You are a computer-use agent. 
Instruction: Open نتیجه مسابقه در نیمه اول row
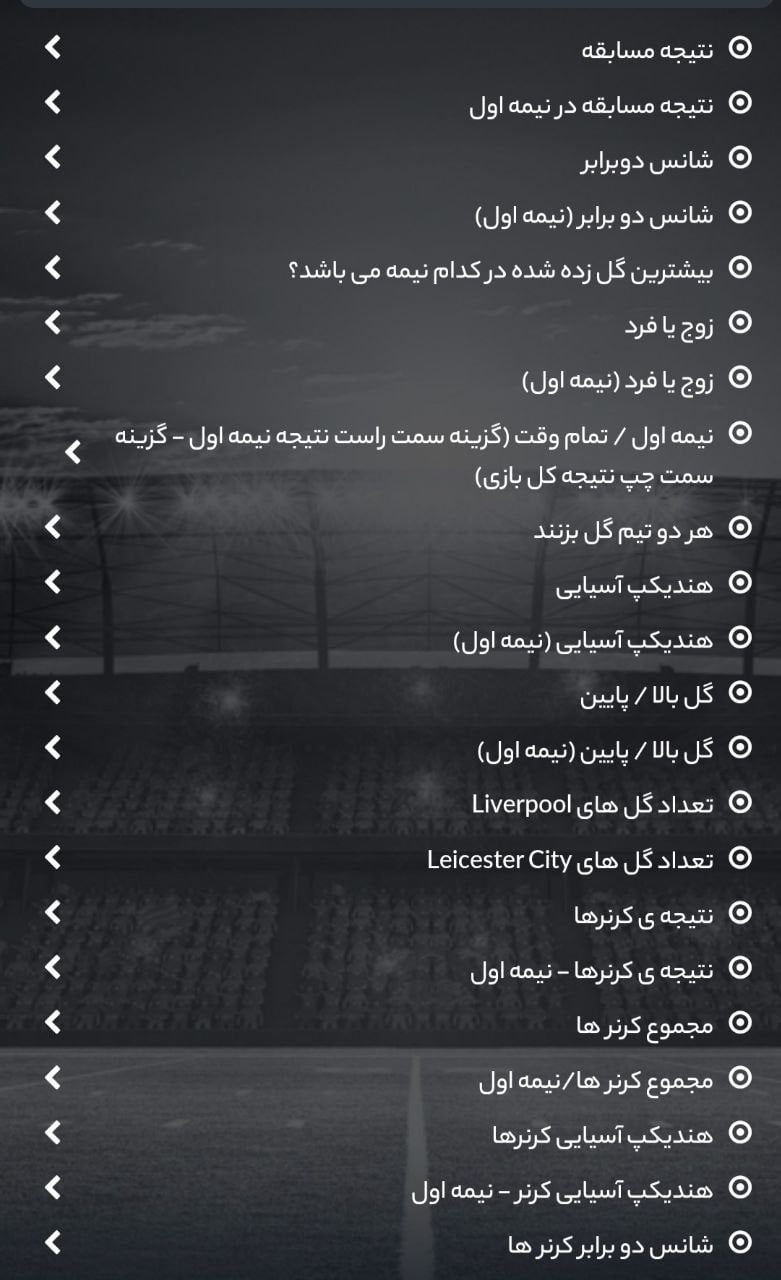pyautogui.click(x=592, y=103)
